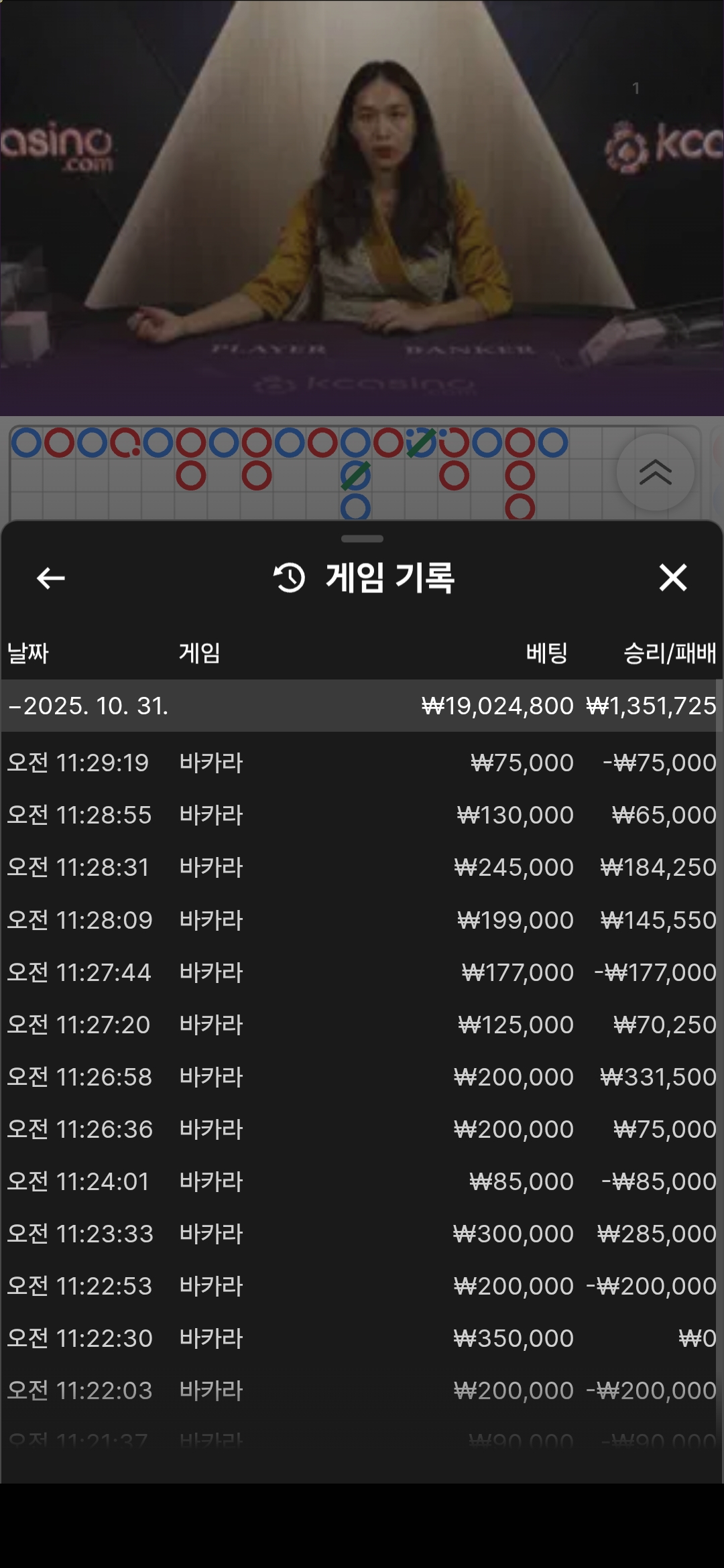Select the 오전 11:28:09 바카라 entry

(362, 920)
